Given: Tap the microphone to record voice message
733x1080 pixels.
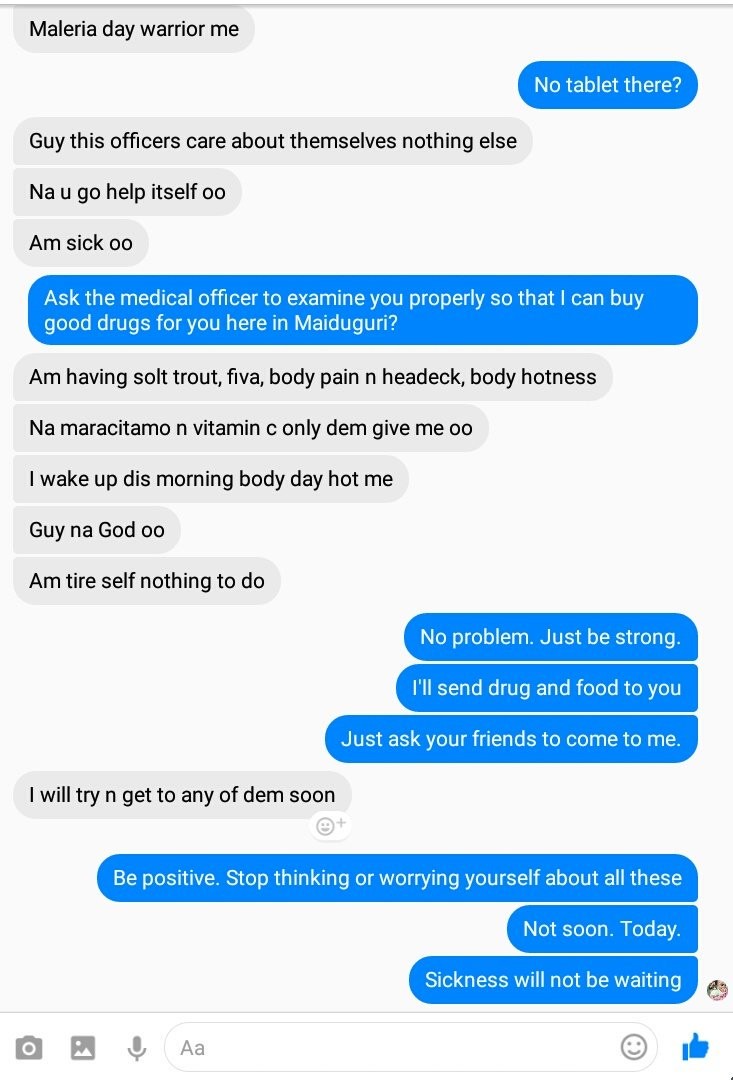Looking at the screenshot, I should click(x=137, y=1047).
